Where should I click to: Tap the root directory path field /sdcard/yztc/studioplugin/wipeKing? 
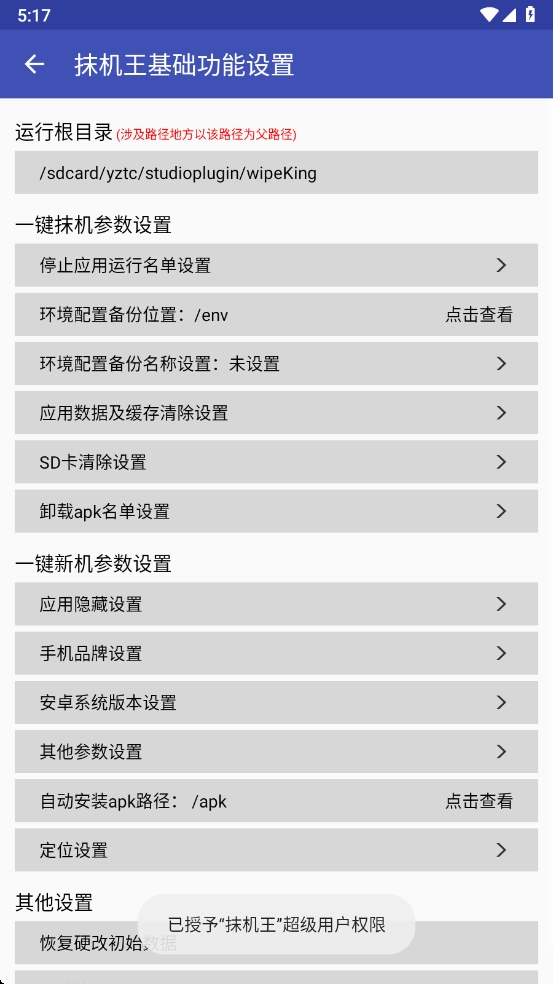click(x=276, y=173)
